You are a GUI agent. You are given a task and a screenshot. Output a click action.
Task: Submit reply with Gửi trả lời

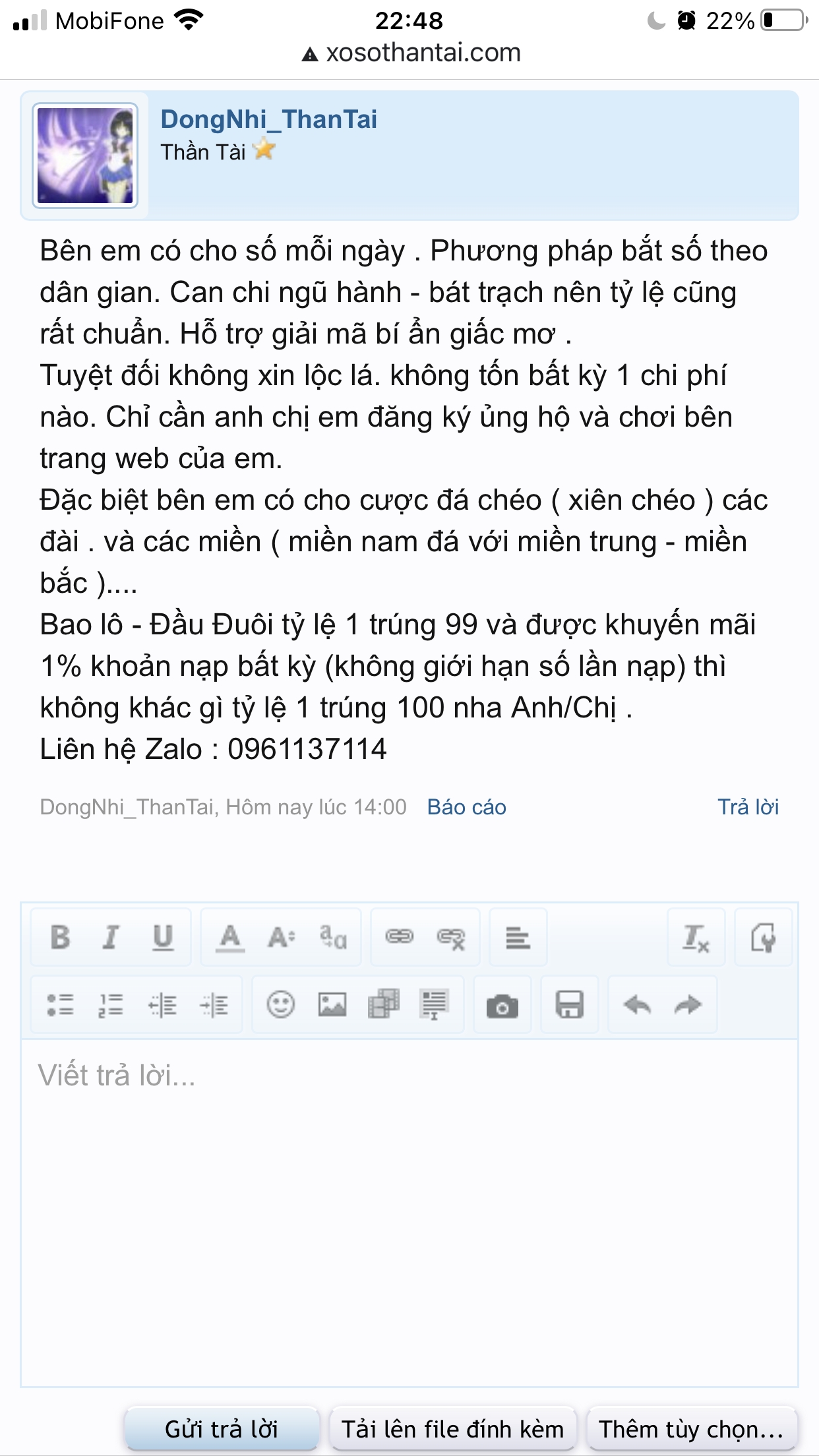coord(222,1429)
